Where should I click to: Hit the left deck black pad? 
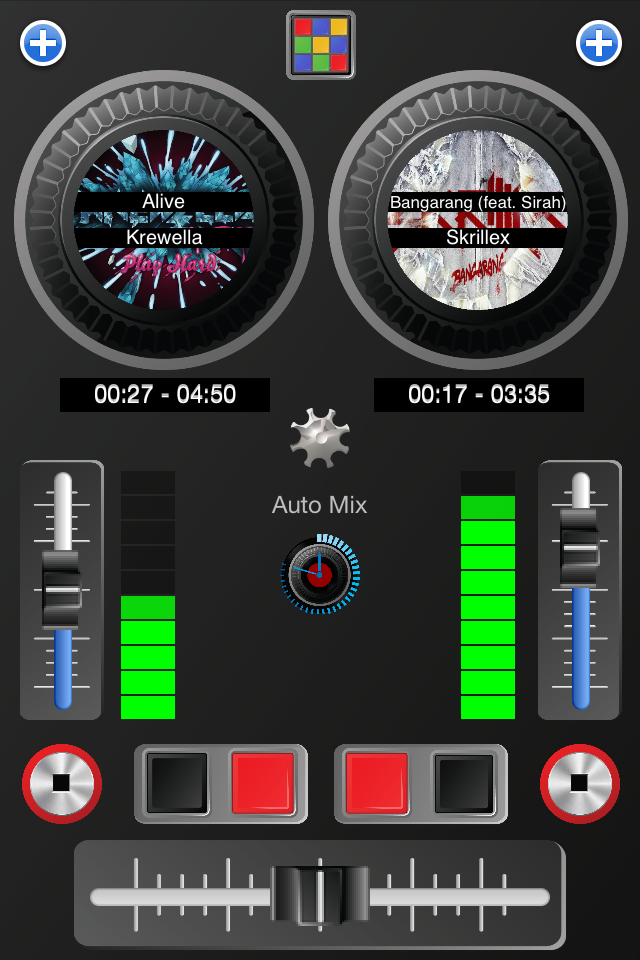click(x=177, y=783)
